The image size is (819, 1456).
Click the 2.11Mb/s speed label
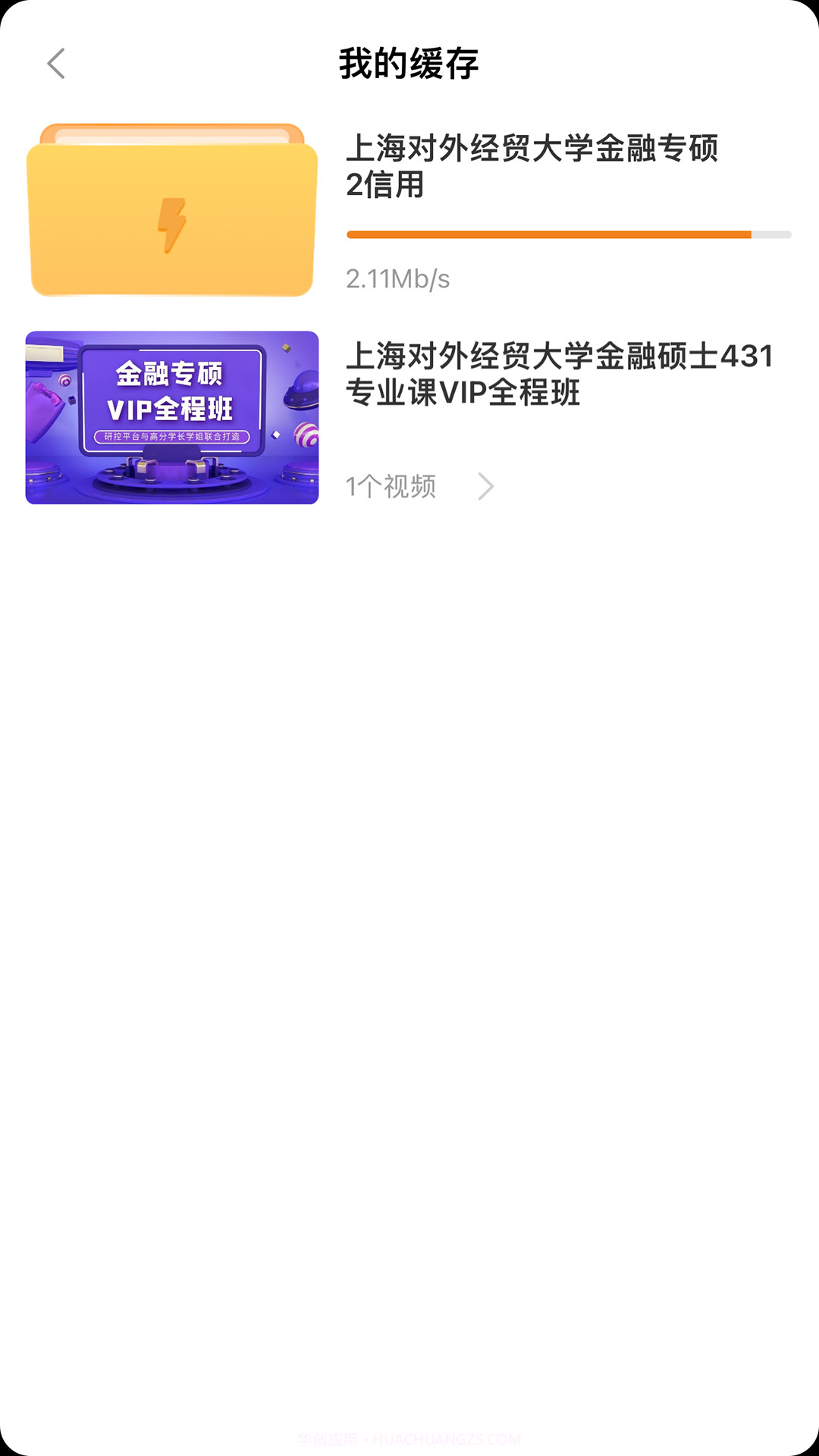(397, 280)
